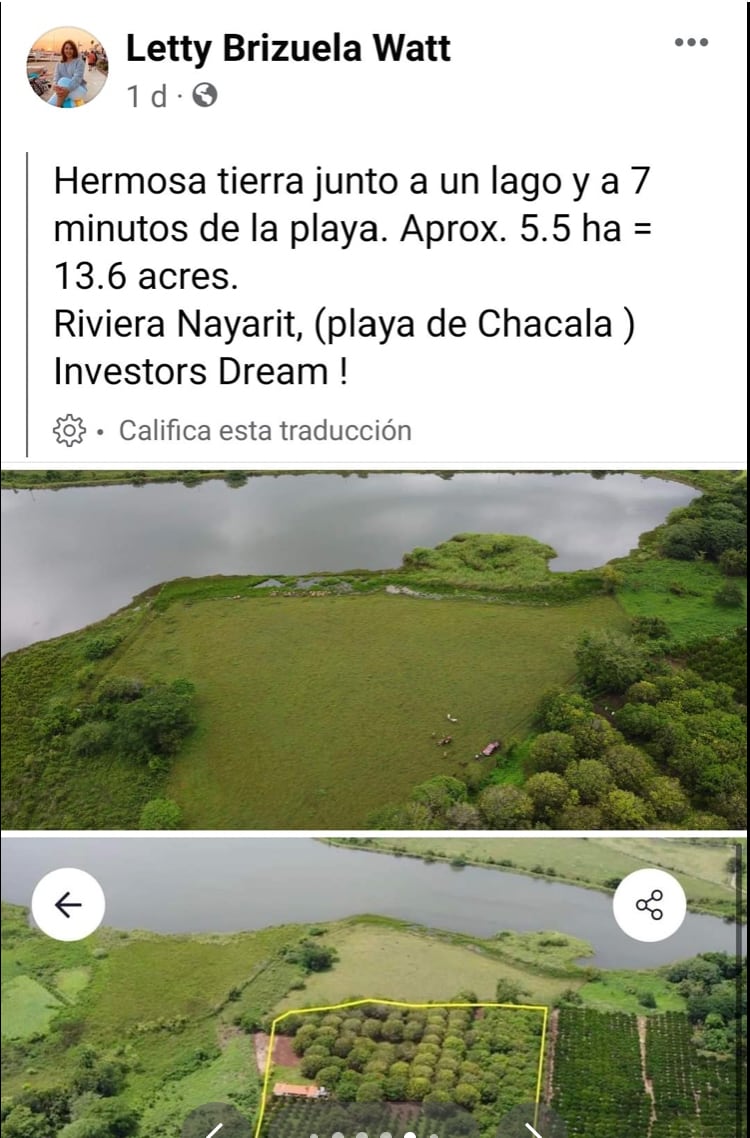View Letty Brizuela Watt's profile

coord(287,47)
